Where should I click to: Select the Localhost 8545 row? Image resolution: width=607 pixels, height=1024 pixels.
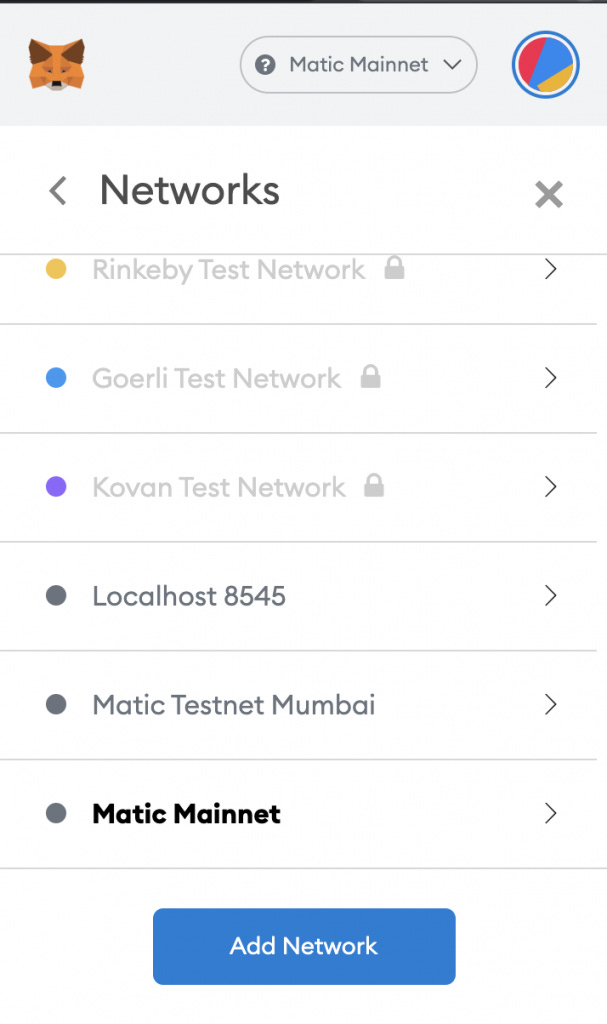click(x=299, y=596)
